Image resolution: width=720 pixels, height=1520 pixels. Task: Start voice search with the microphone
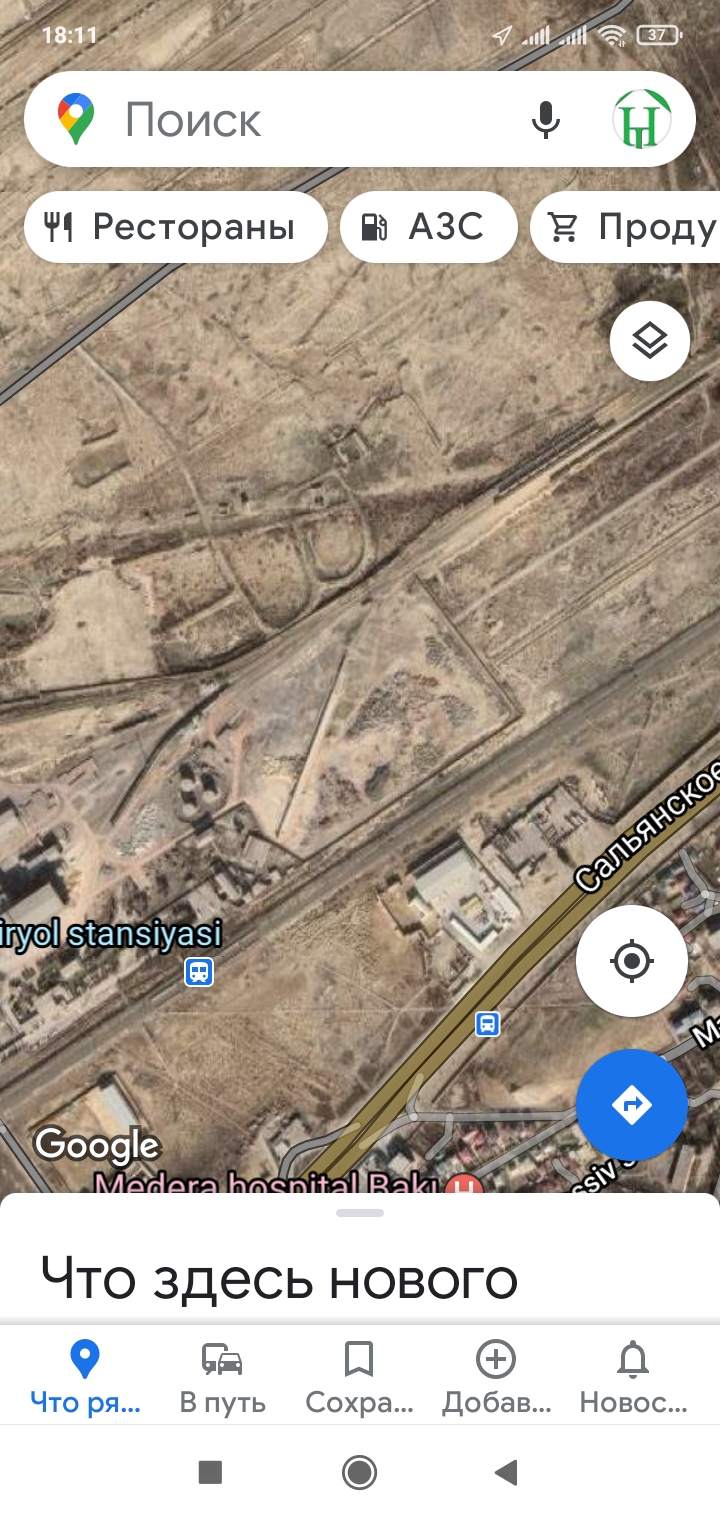(x=545, y=120)
